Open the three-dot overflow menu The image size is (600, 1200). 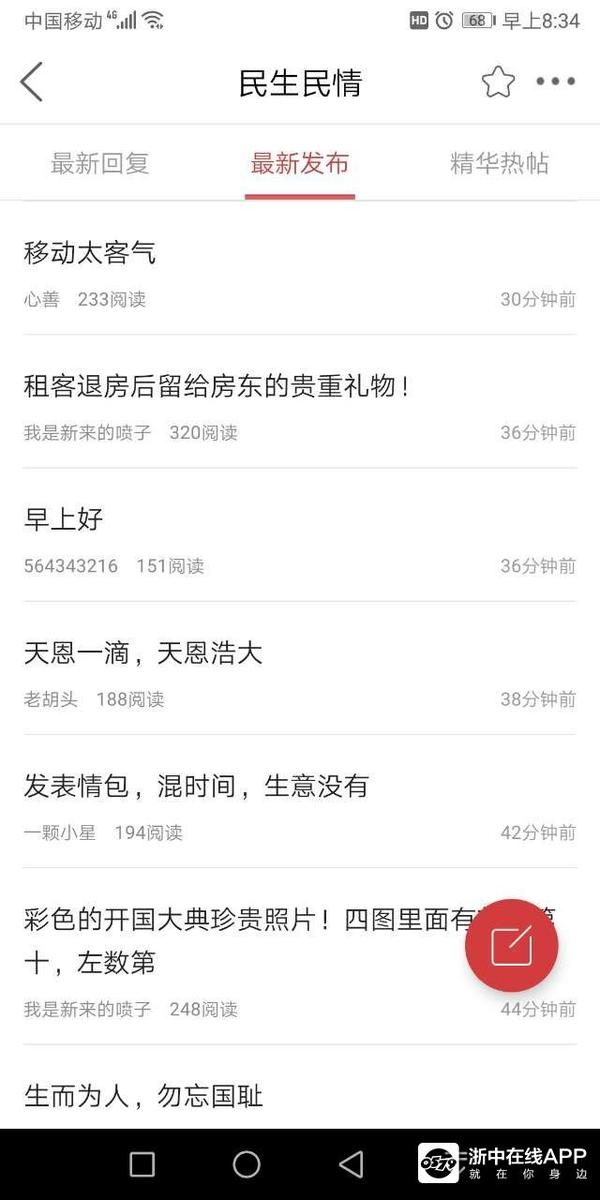pos(556,82)
